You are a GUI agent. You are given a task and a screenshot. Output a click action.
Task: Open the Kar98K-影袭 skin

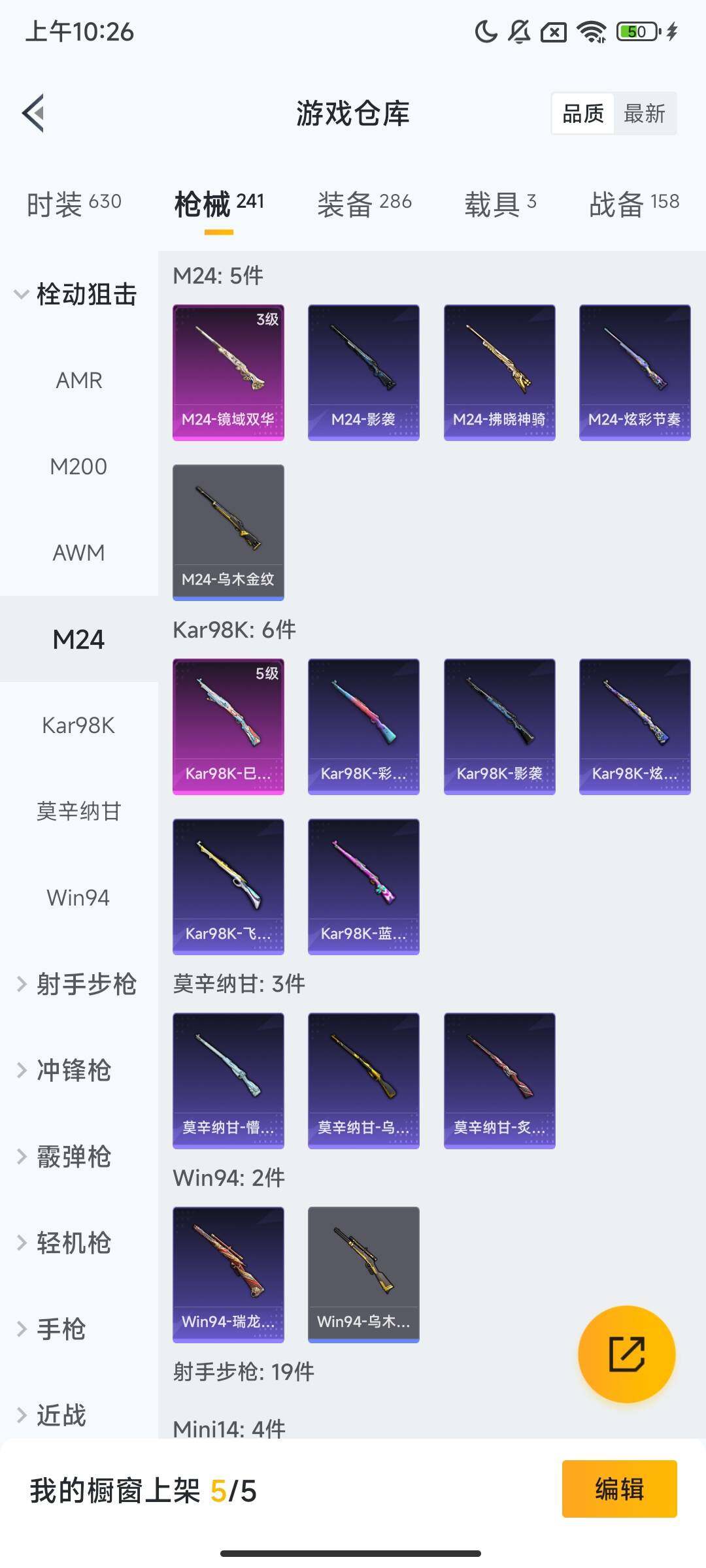click(499, 727)
